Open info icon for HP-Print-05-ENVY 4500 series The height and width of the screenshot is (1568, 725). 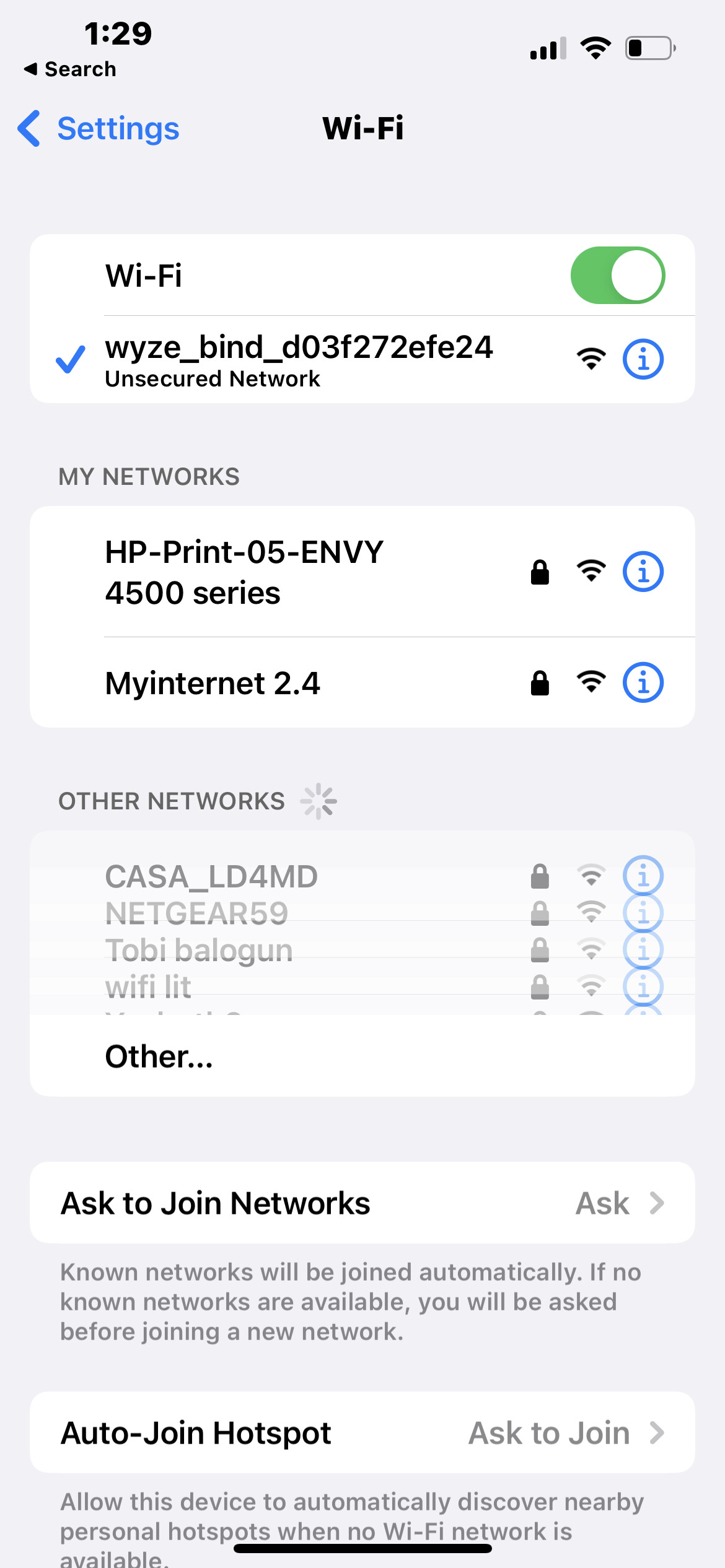click(x=643, y=572)
